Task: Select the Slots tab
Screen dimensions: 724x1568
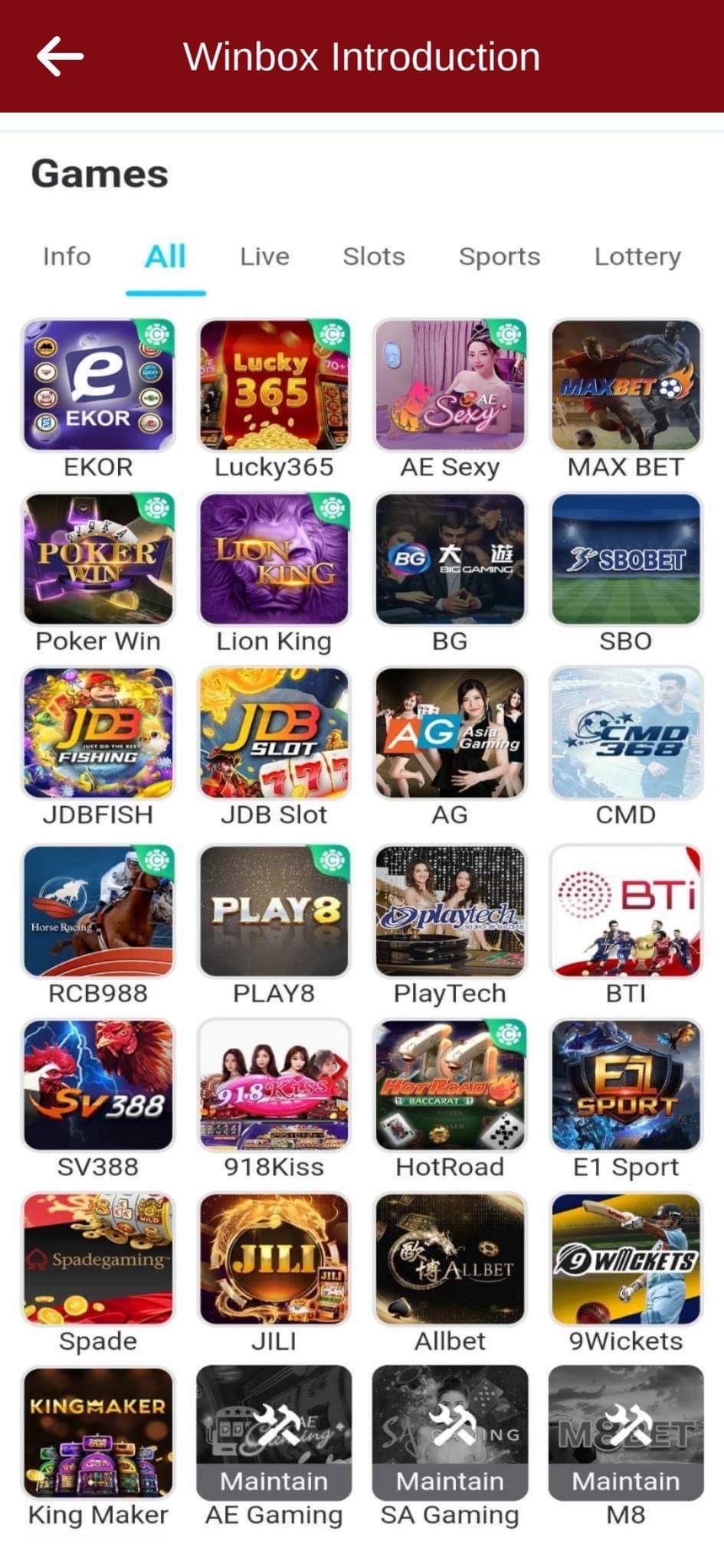Action: click(x=374, y=256)
